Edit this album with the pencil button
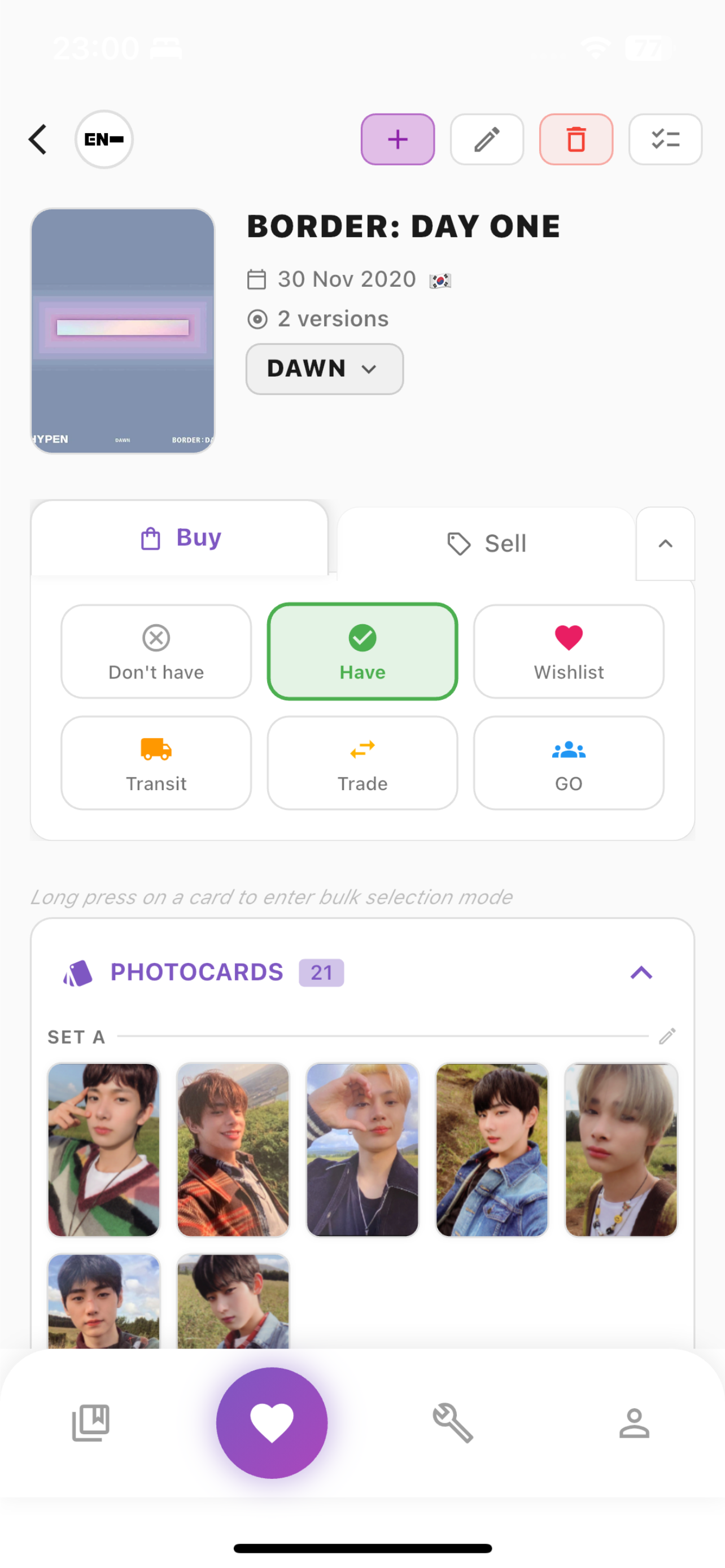 [486, 139]
